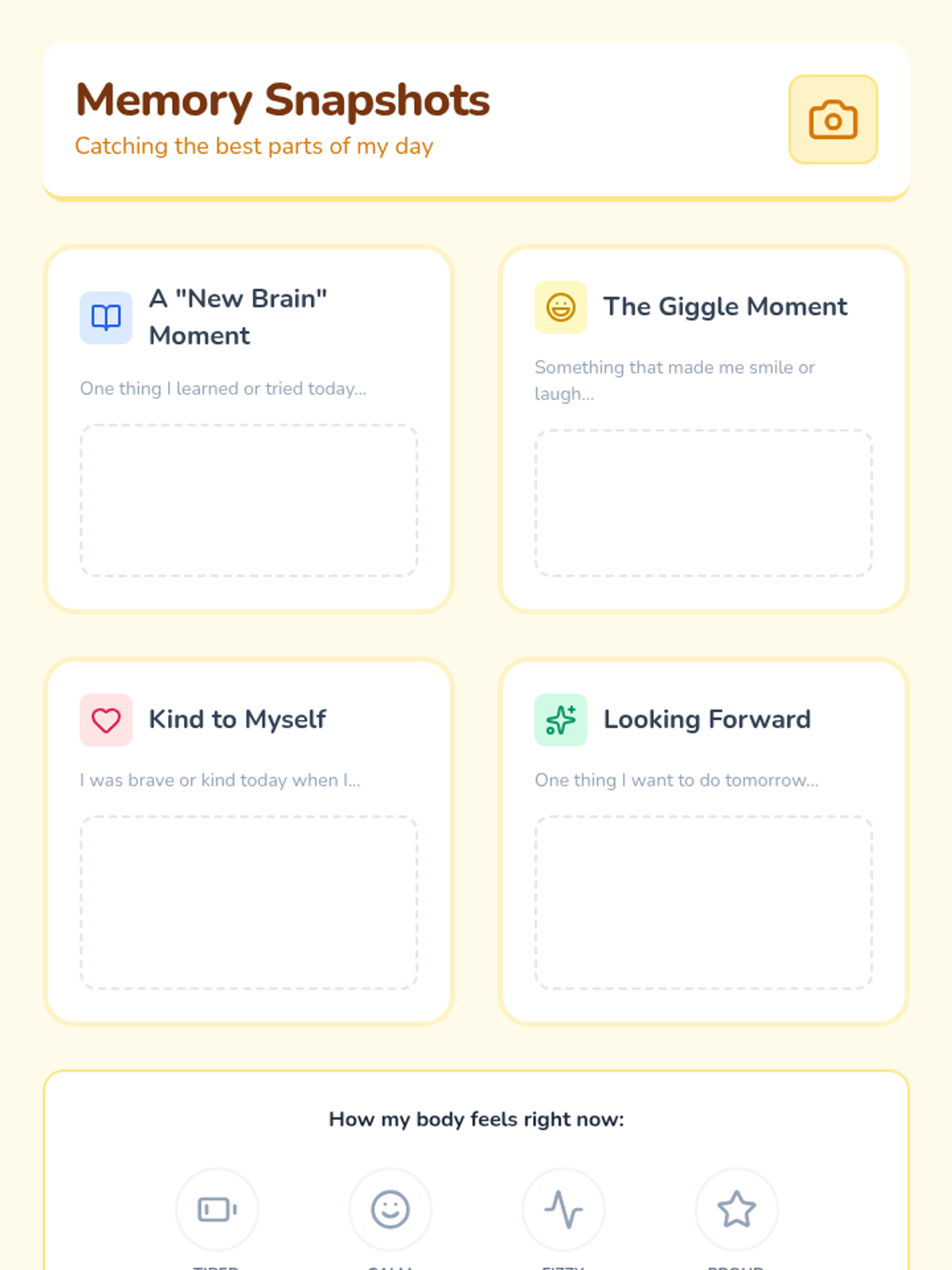Image resolution: width=952 pixels, height=1270 pixels.
Task: Focus the Kind to Myself text area
Action: 249,902
